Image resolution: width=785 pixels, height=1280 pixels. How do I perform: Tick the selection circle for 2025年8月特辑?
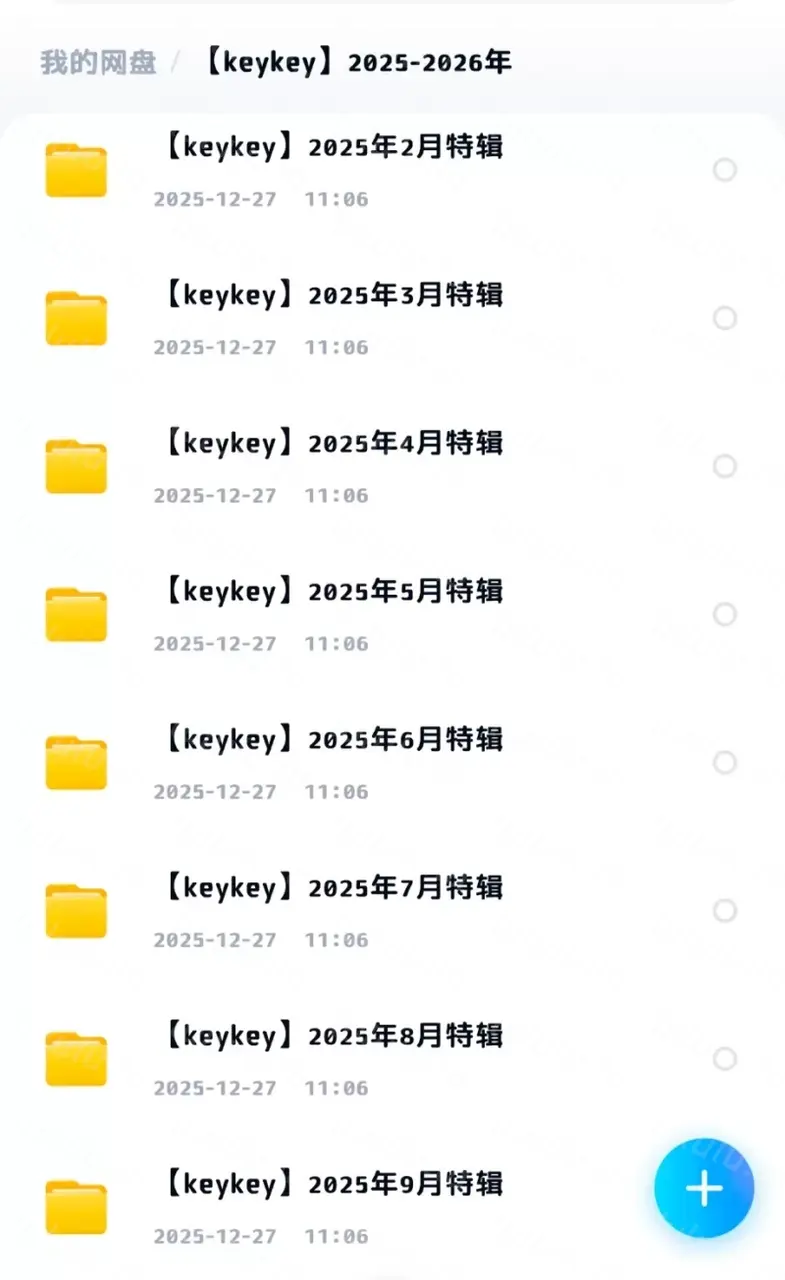tap(724, 1059)
